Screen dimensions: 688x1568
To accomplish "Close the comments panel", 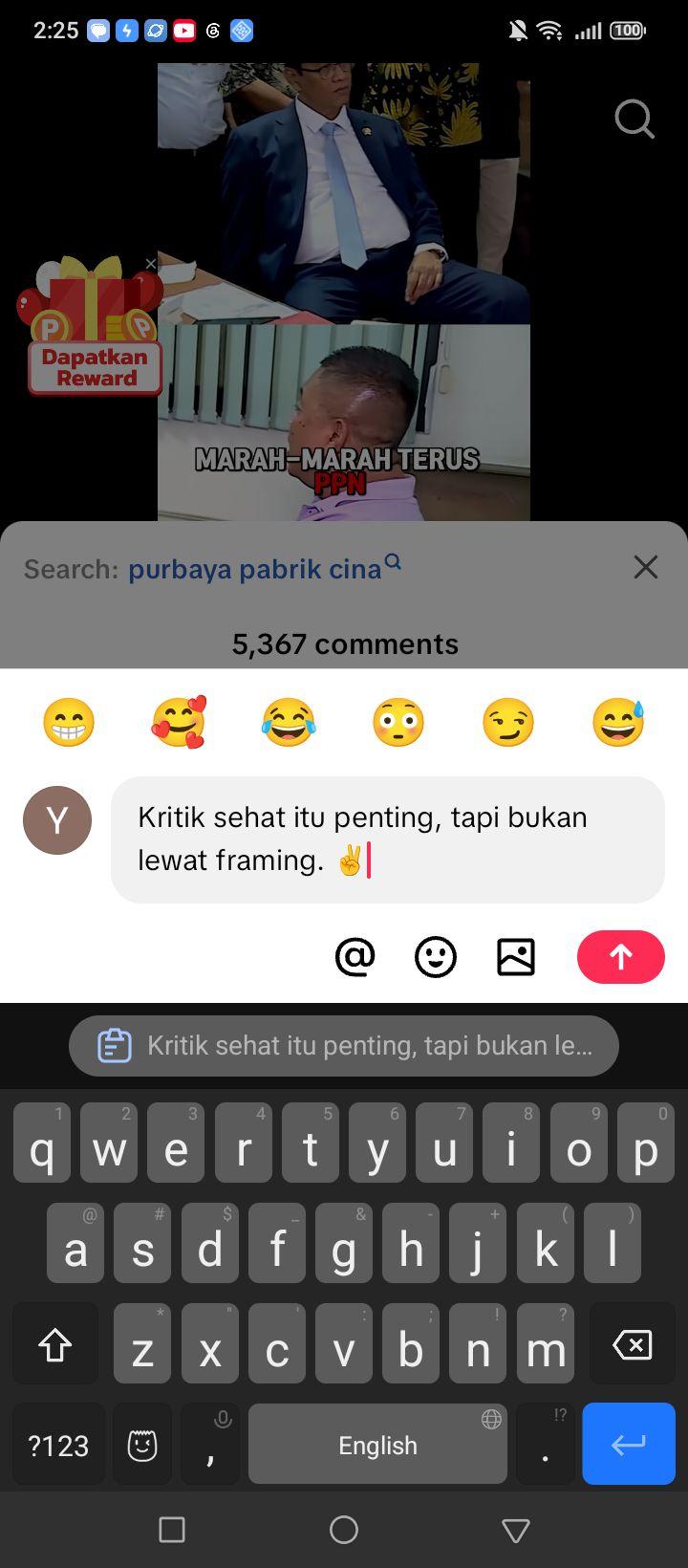I will (646, 567).
